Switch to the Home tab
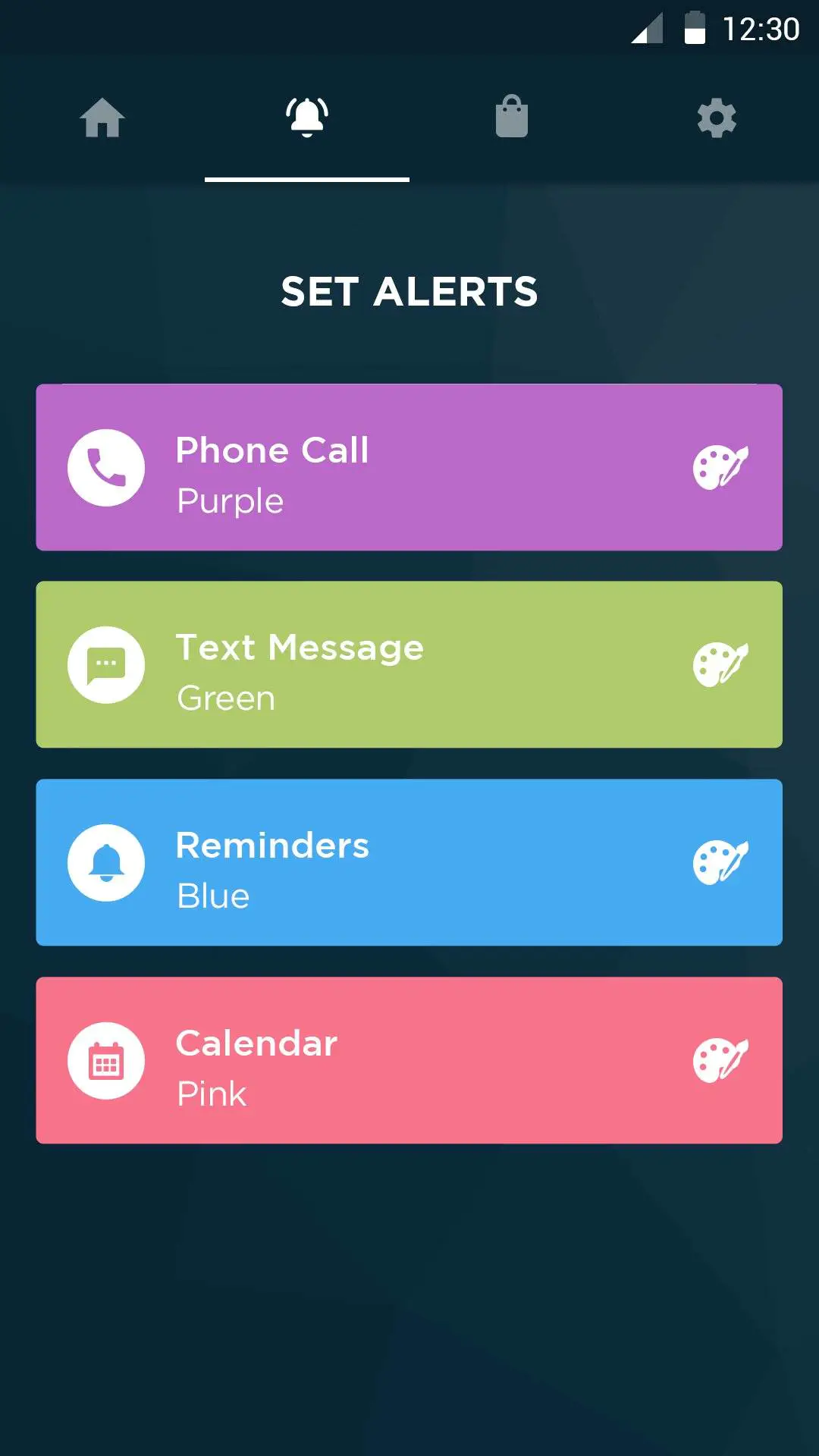This screenshot has height=1456, width=819. [102, 118]
